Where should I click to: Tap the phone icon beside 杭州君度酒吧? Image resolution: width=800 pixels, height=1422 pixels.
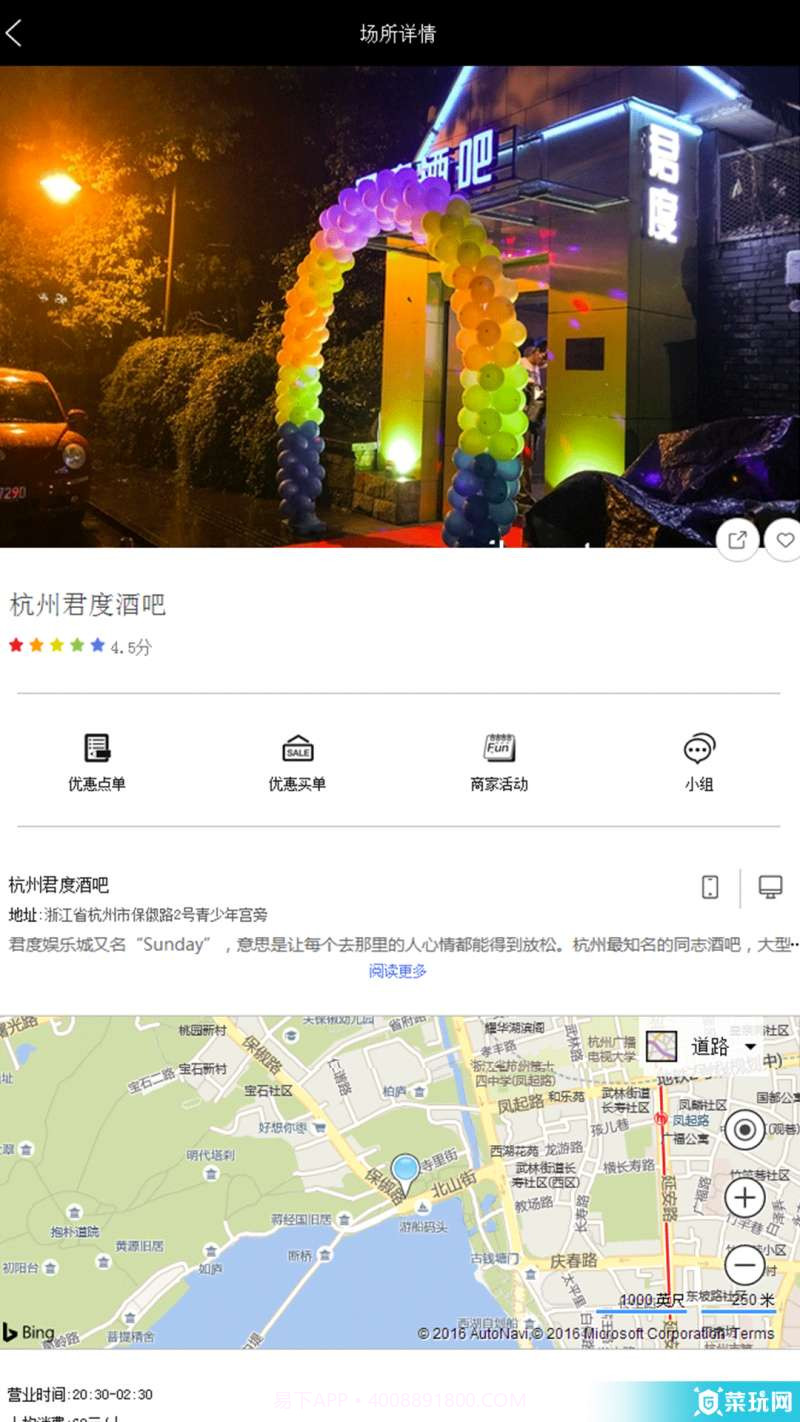(x=710, y=886)
